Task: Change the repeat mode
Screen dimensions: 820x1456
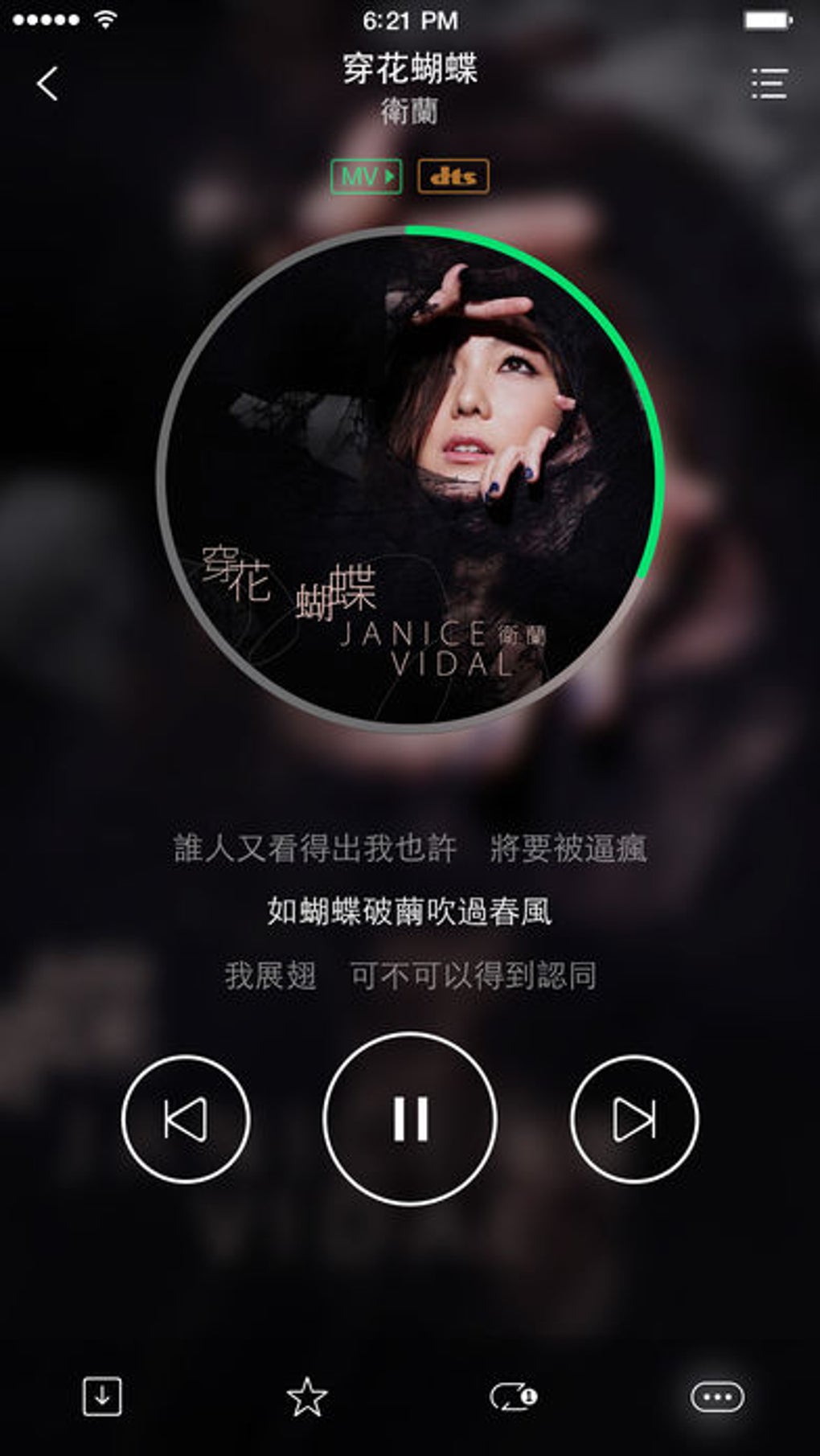Action: (x=513, y=1397)
